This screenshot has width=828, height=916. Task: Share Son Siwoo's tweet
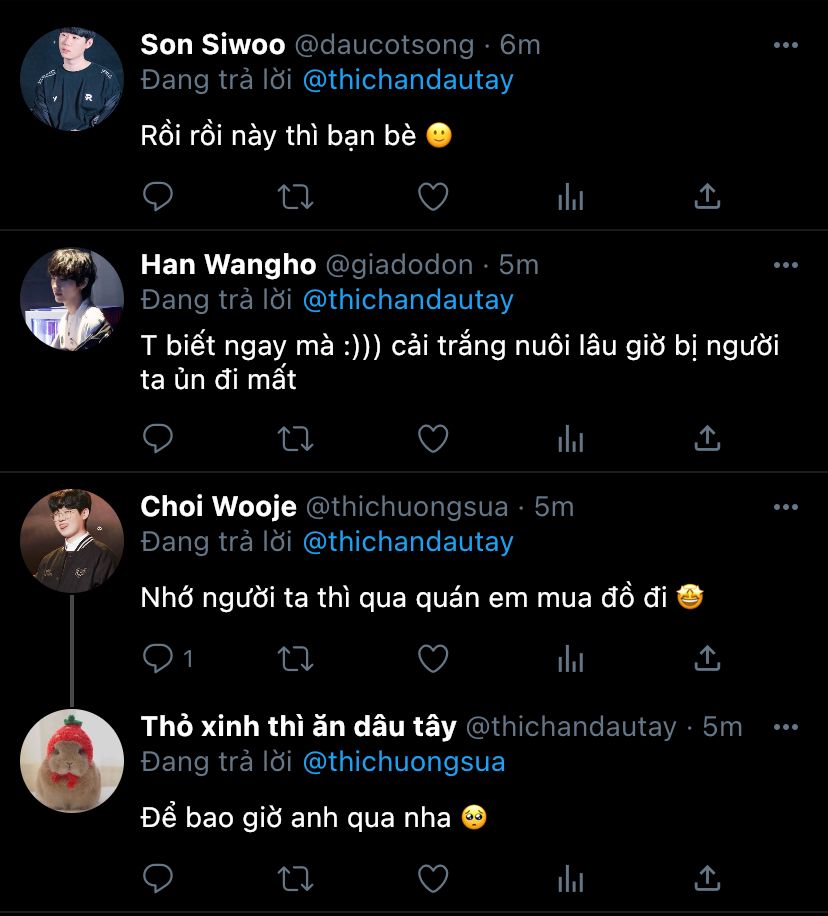coord(707,197)
